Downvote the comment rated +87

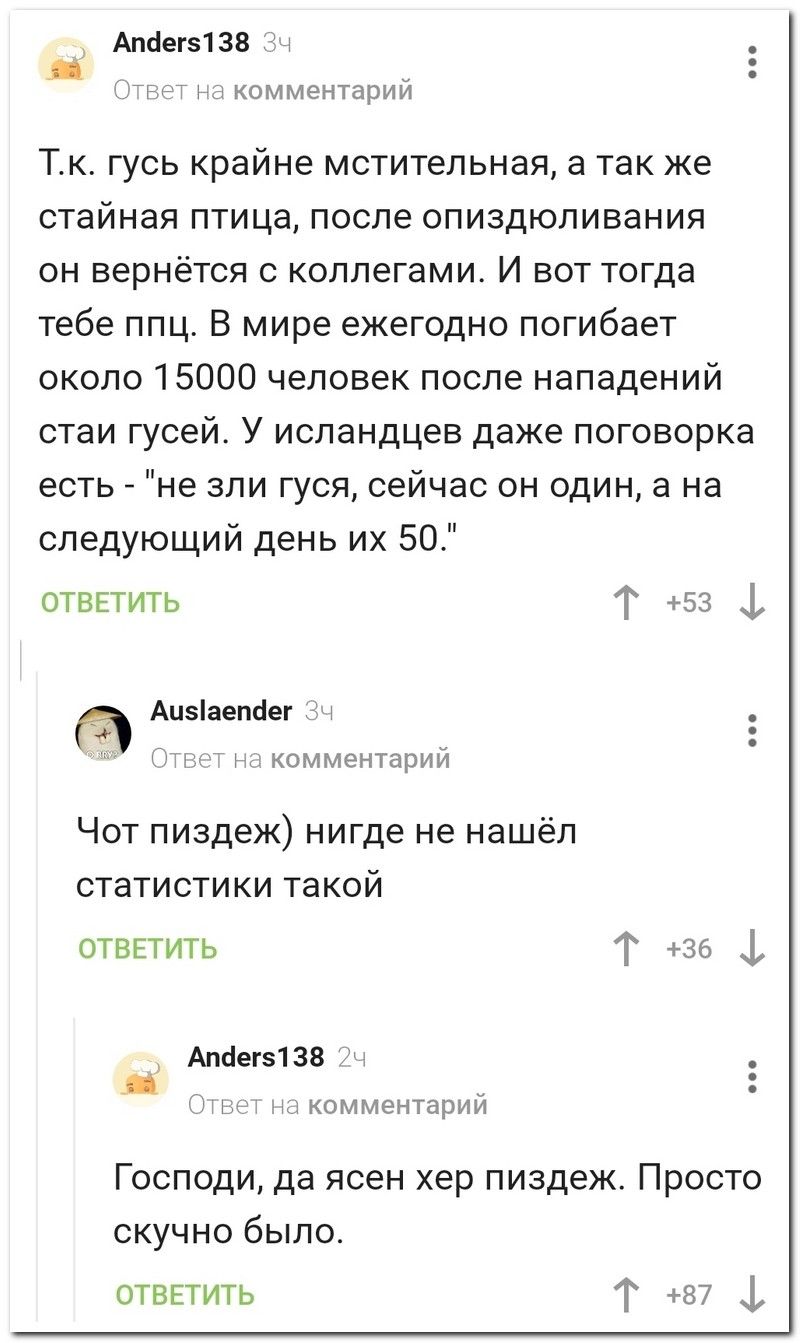pos(753,1294)
